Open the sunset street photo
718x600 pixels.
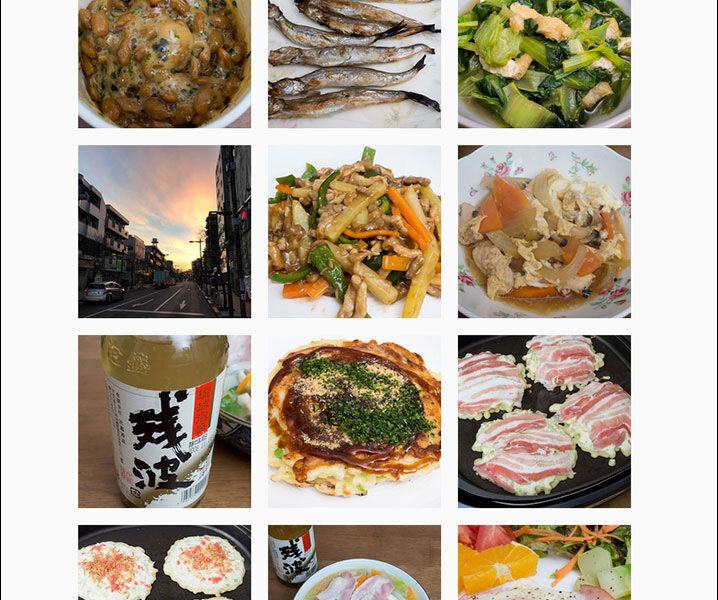tap(164, 231)
